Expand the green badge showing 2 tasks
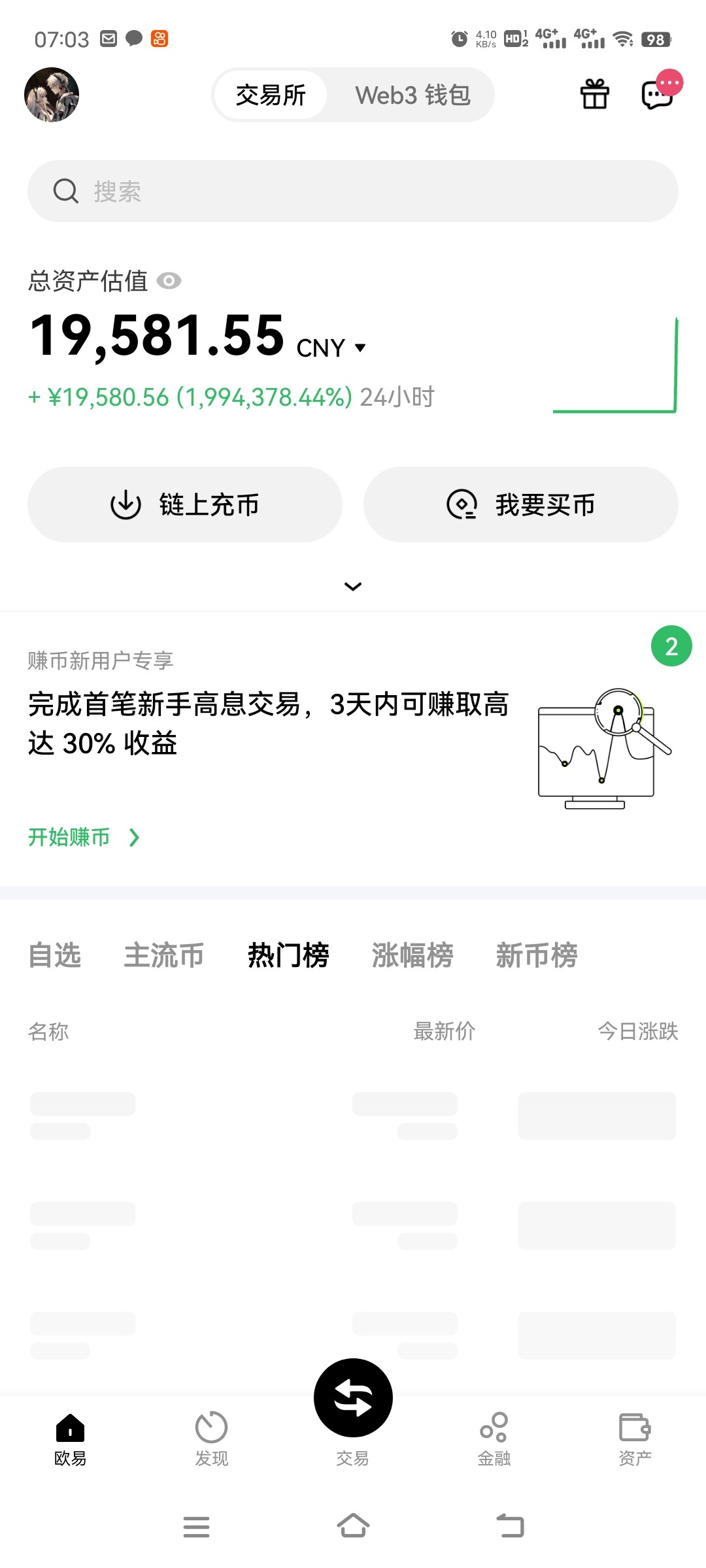The image size is (706, 1568). 671,645
